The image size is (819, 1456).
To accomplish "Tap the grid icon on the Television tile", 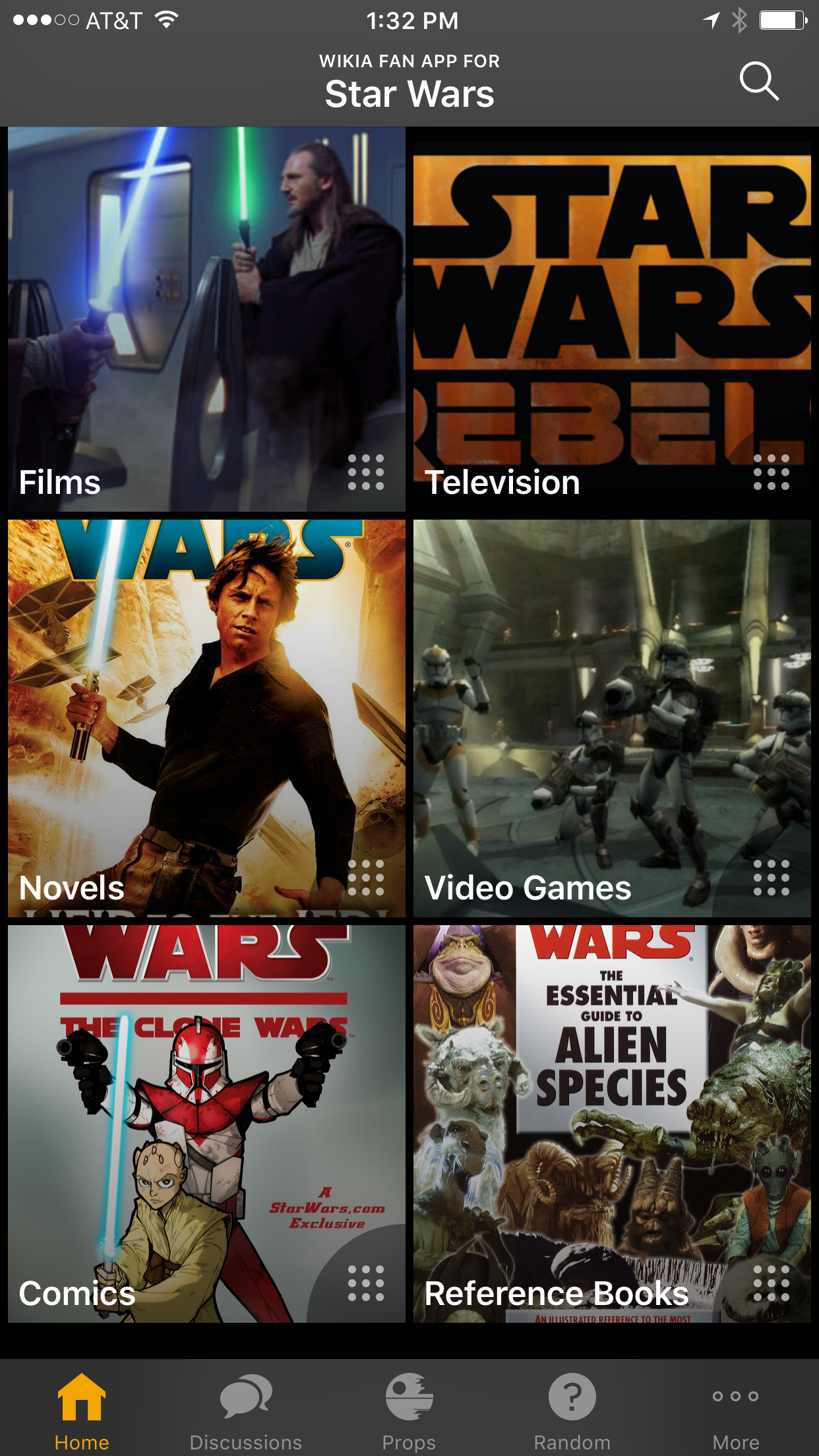I will tap(772, 471).
